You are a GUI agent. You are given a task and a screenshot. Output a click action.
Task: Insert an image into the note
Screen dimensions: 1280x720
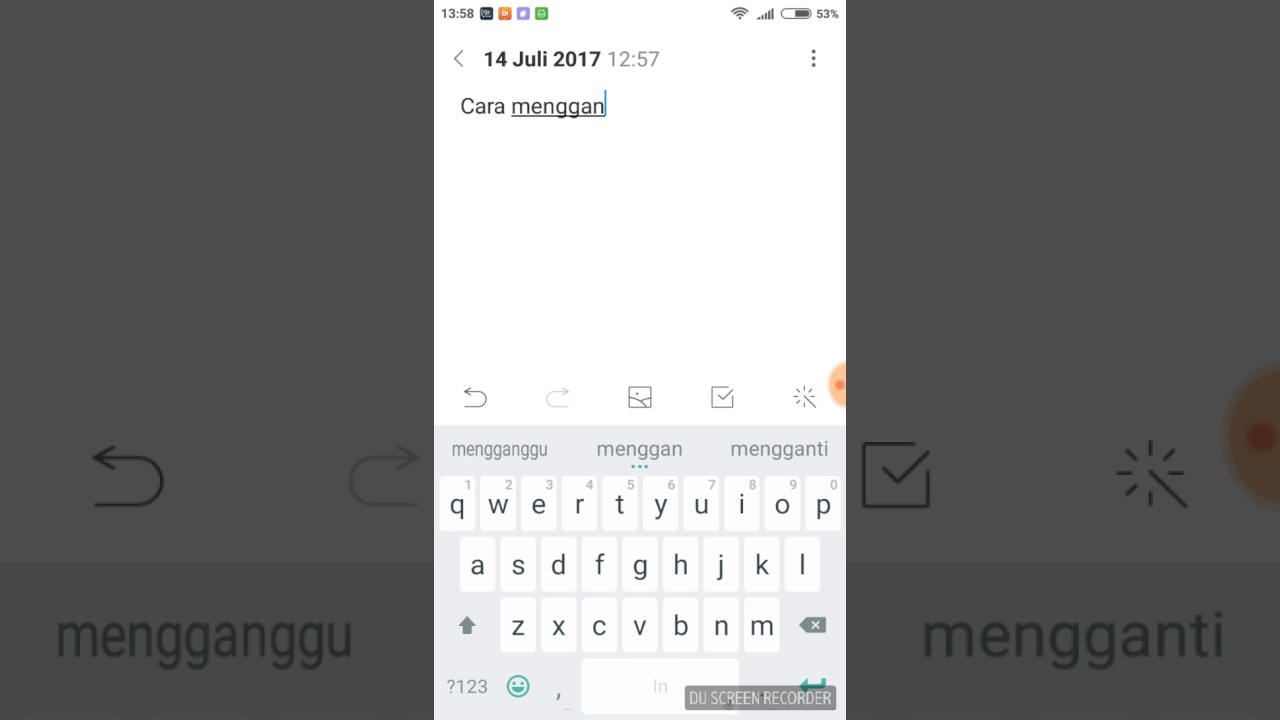pyautogui.click(x=640, y=398)
